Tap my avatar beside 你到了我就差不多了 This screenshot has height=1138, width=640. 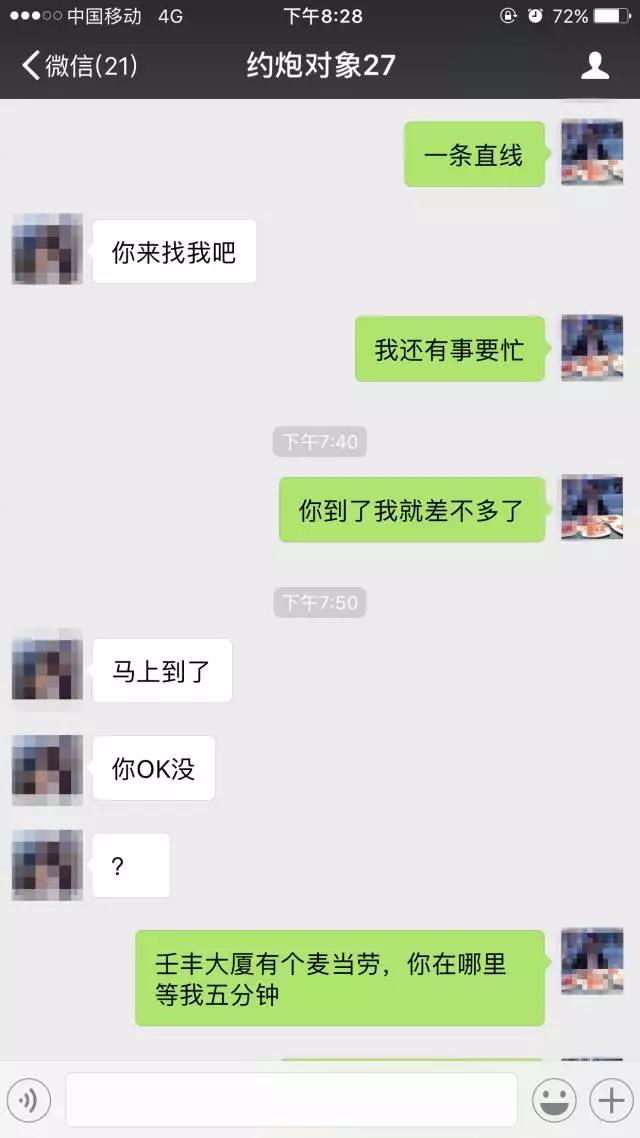click(592, 508)
